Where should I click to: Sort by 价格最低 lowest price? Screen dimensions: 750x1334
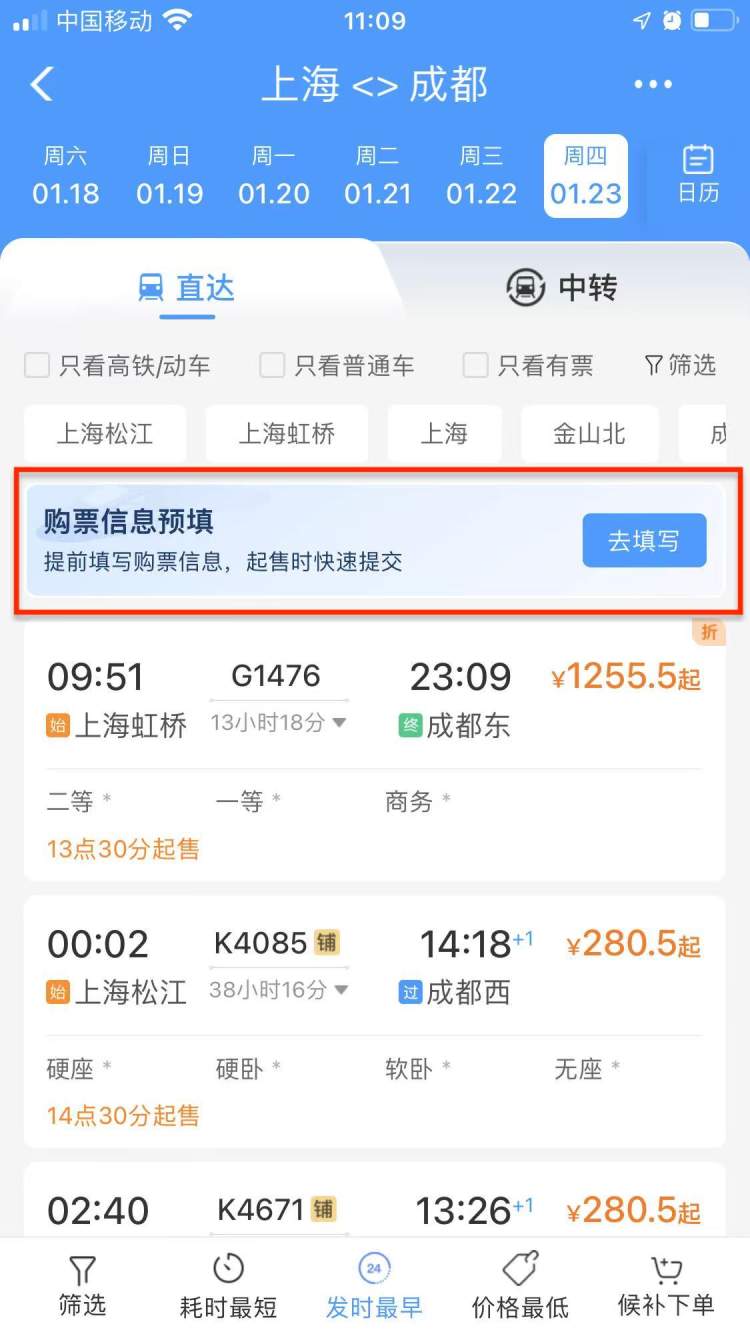pyautogui.click(x=520, y=1286)
